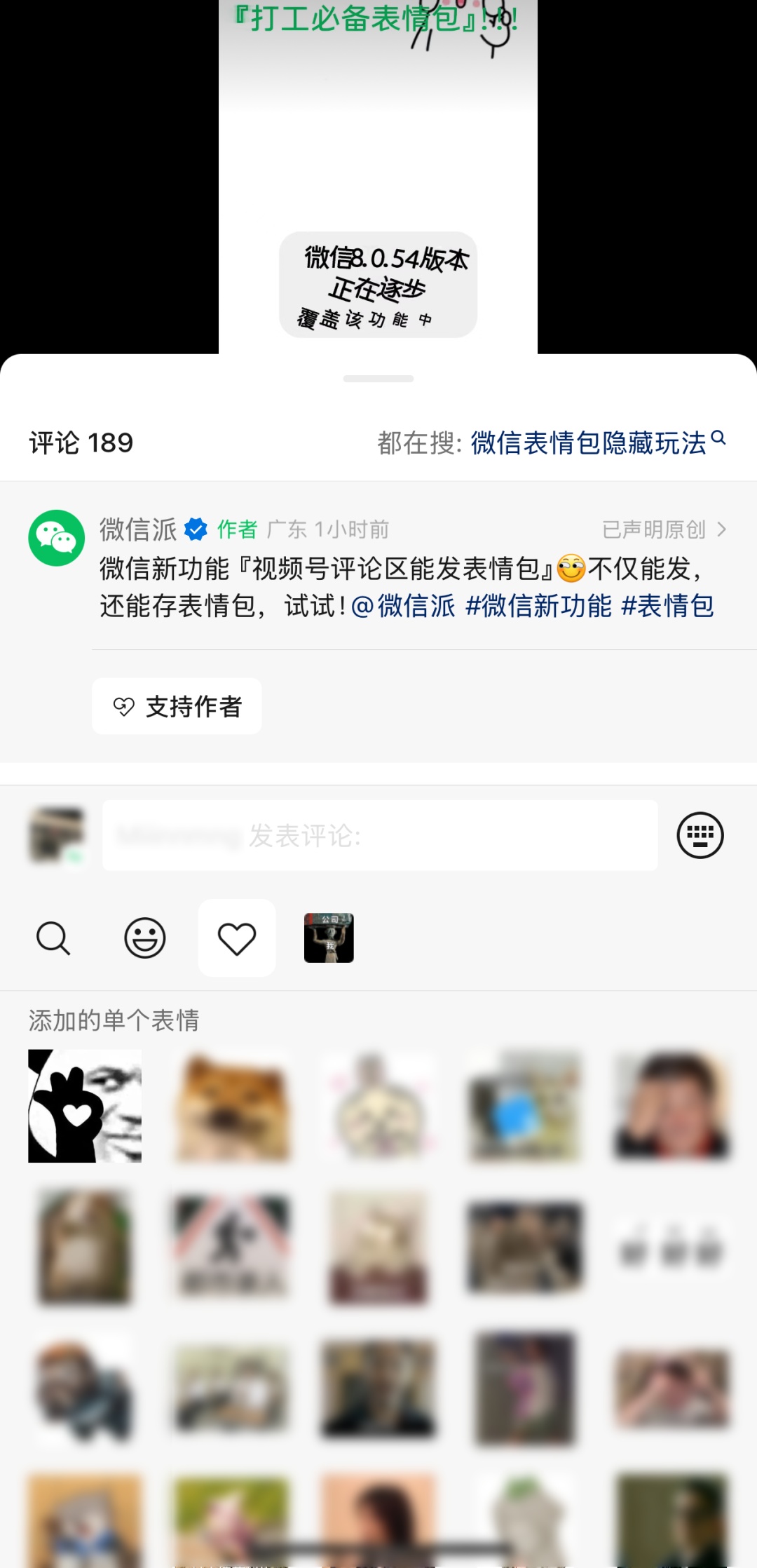
Task: Click the 发表评论 comment input field
Action: tap(378, 834)
